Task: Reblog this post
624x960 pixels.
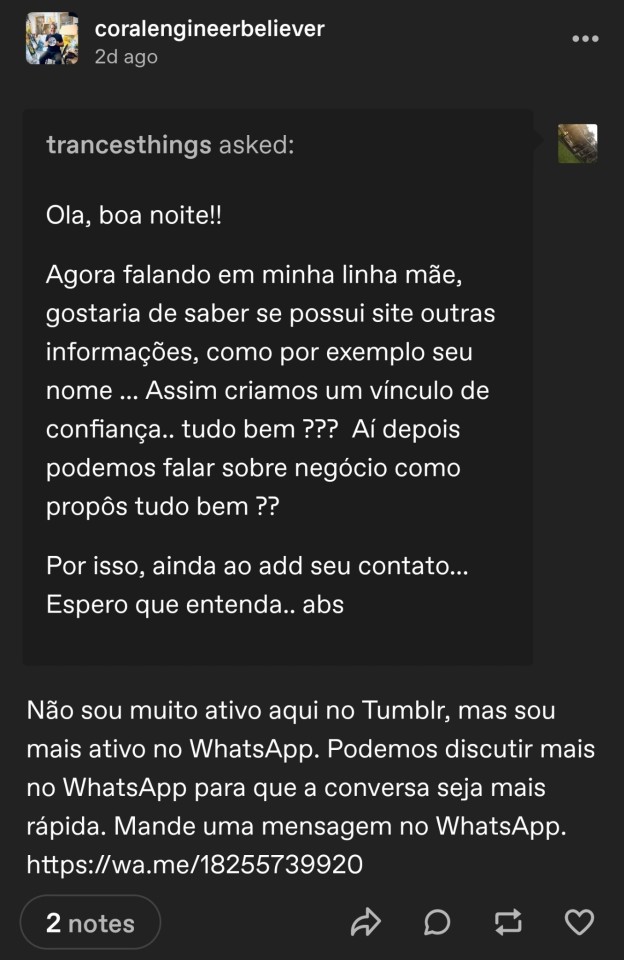Action: [508, 922]
